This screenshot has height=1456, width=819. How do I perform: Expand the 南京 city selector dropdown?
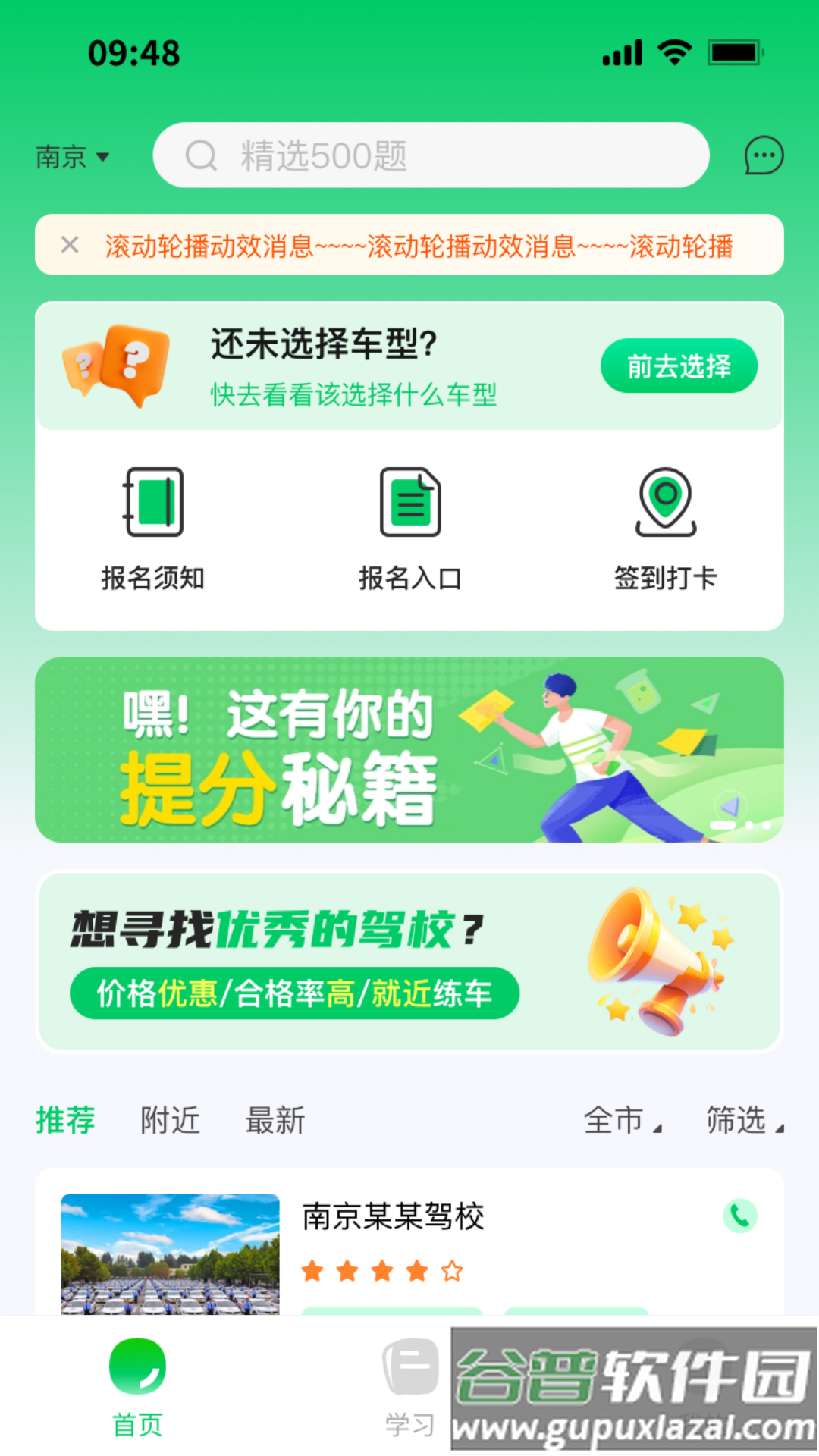point(72,156)
